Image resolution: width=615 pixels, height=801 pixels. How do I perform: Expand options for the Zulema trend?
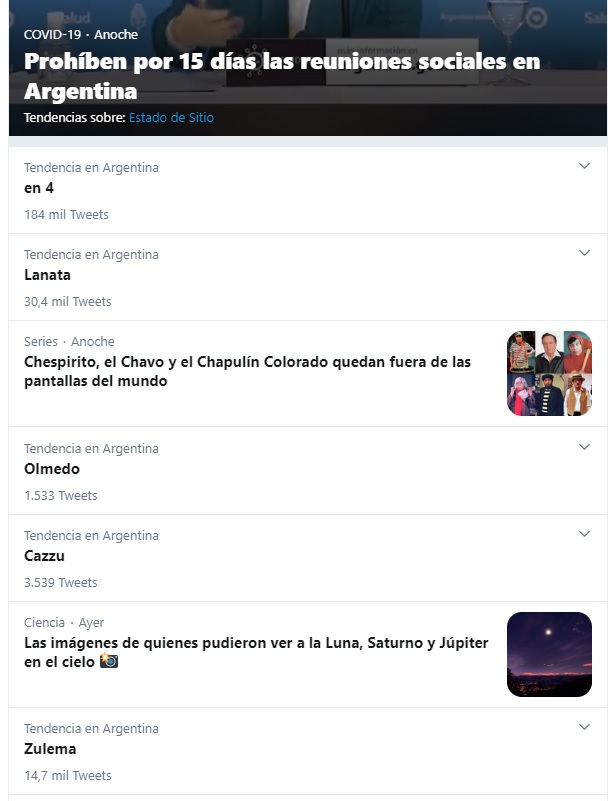(x=585, y=727)
